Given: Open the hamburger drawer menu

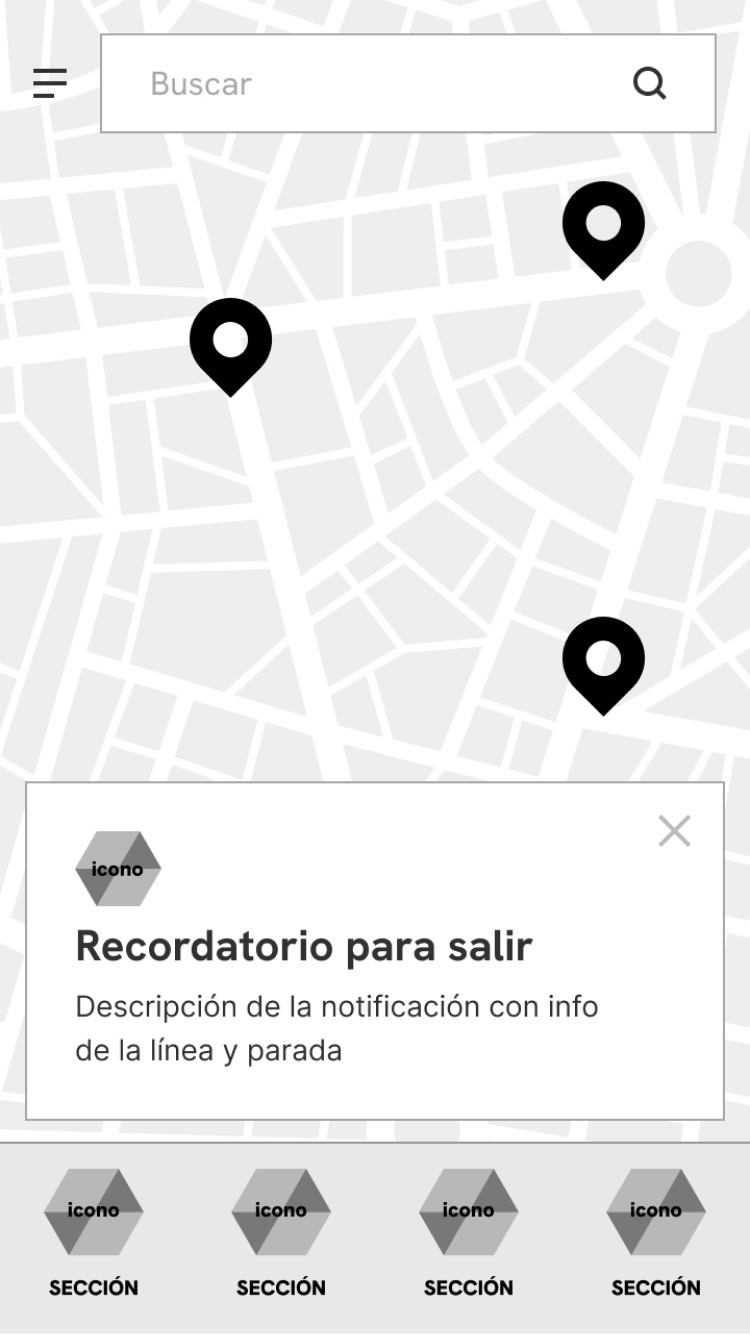Looking at the screenshot, I should [50, 83].
